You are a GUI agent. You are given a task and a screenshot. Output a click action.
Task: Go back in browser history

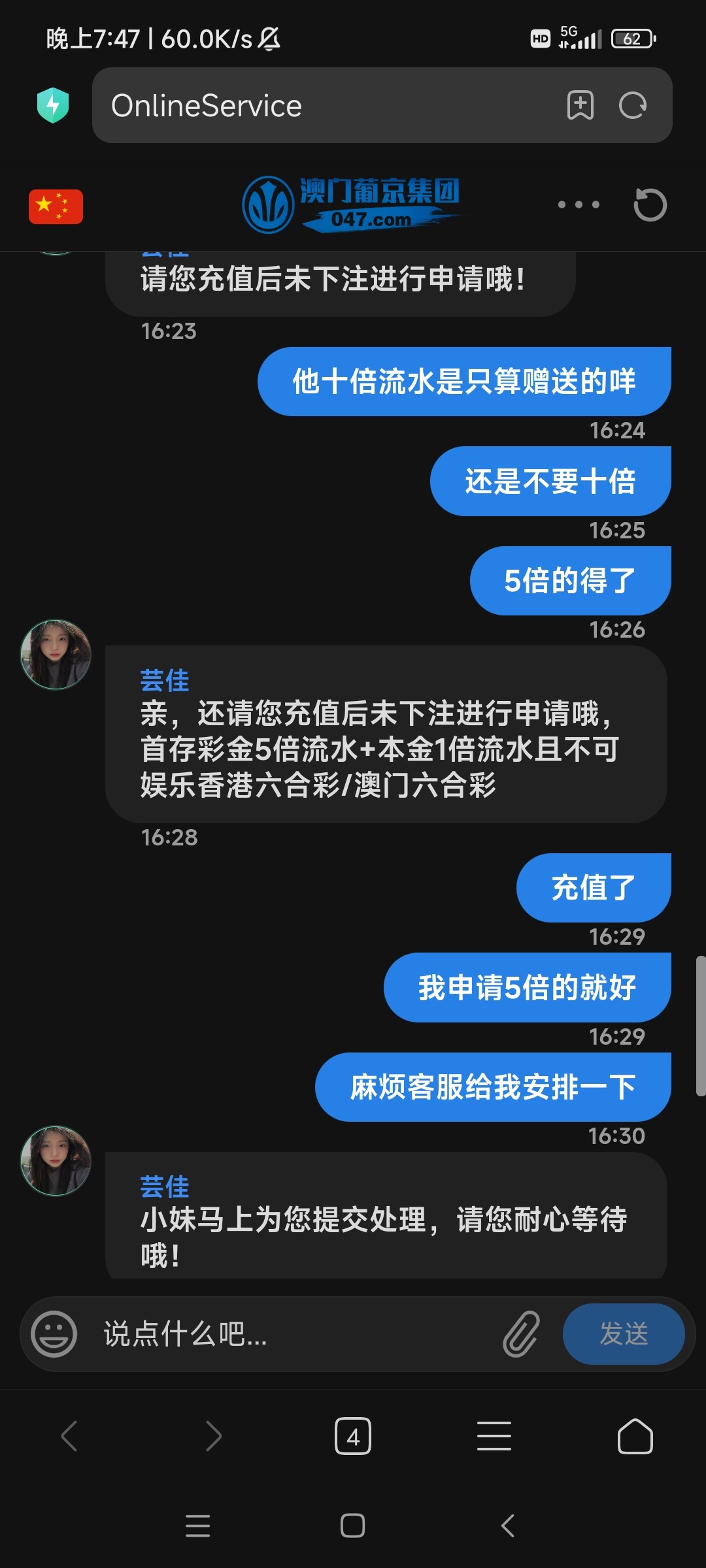(x=69, y=1436)
